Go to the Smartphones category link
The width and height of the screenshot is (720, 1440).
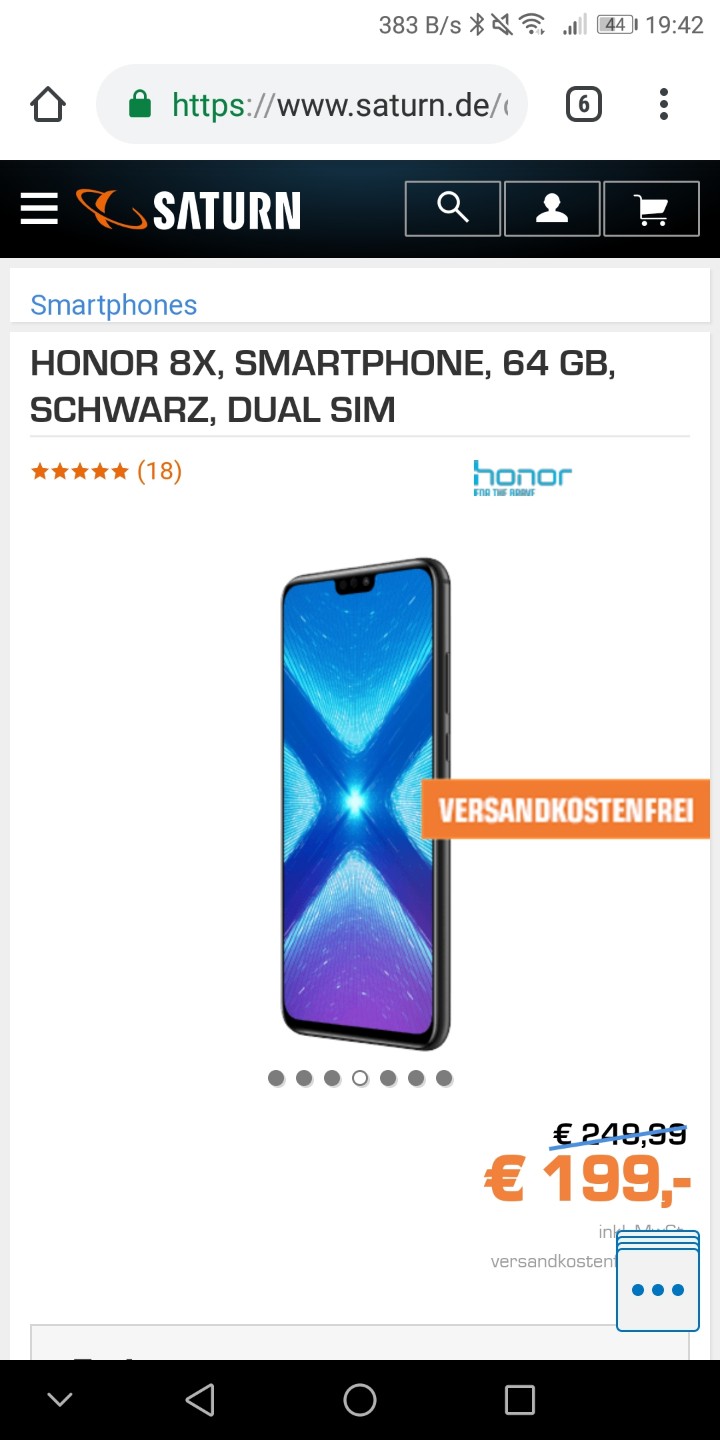(x=114, y=305)
